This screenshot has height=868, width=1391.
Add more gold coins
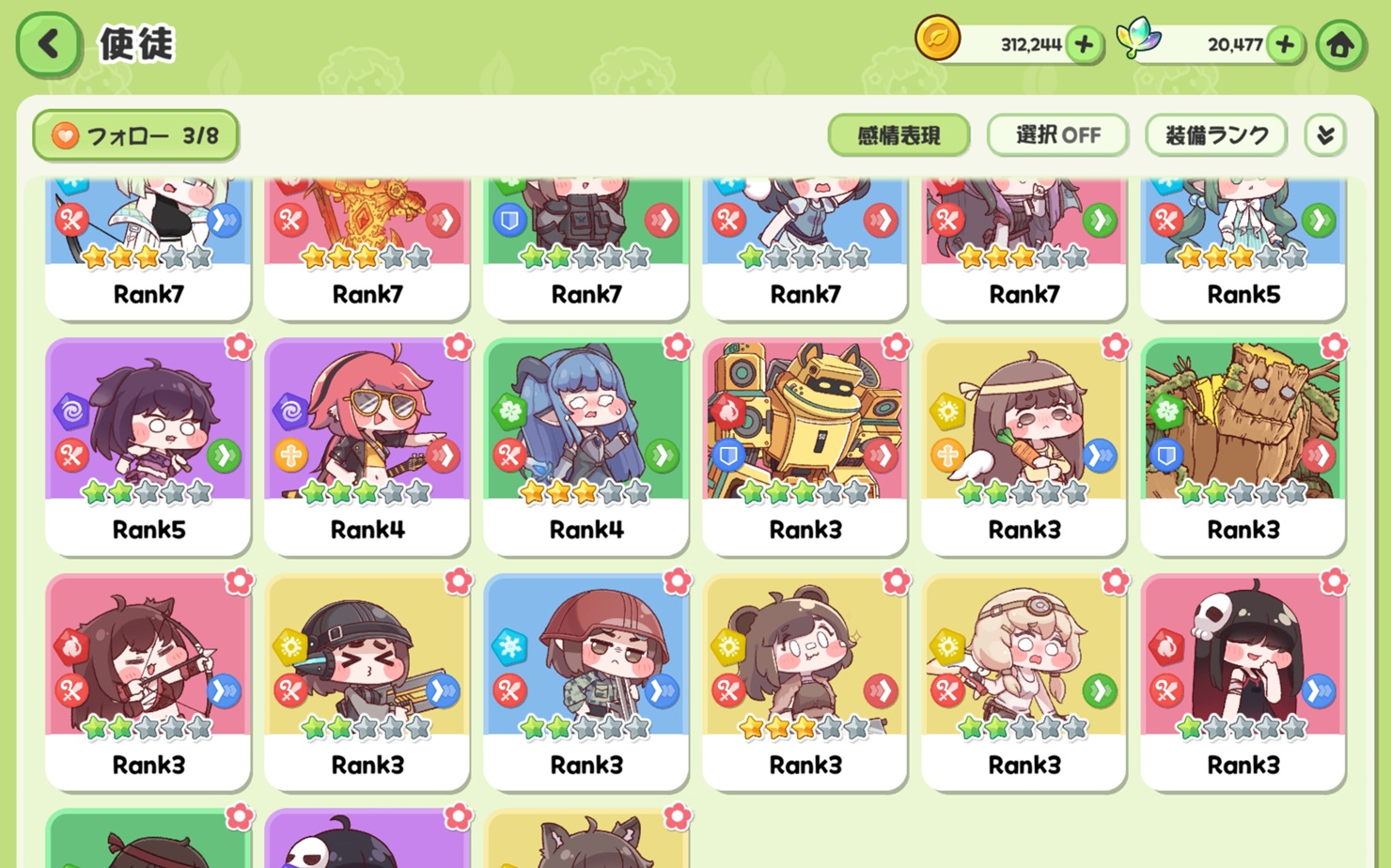pyautogui.click(x=1084, y=44)
